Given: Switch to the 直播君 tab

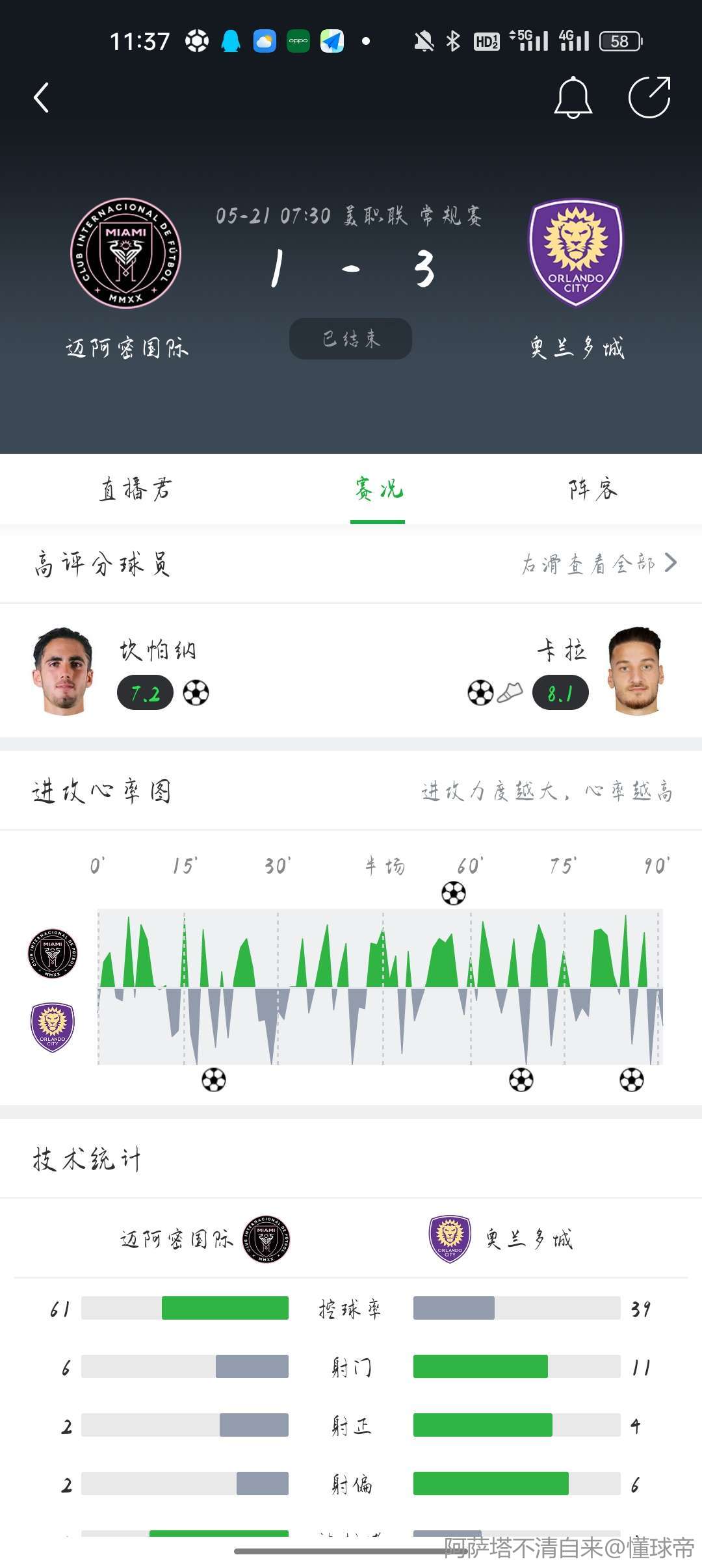Looking at the screenshot, I should (135, 490).
